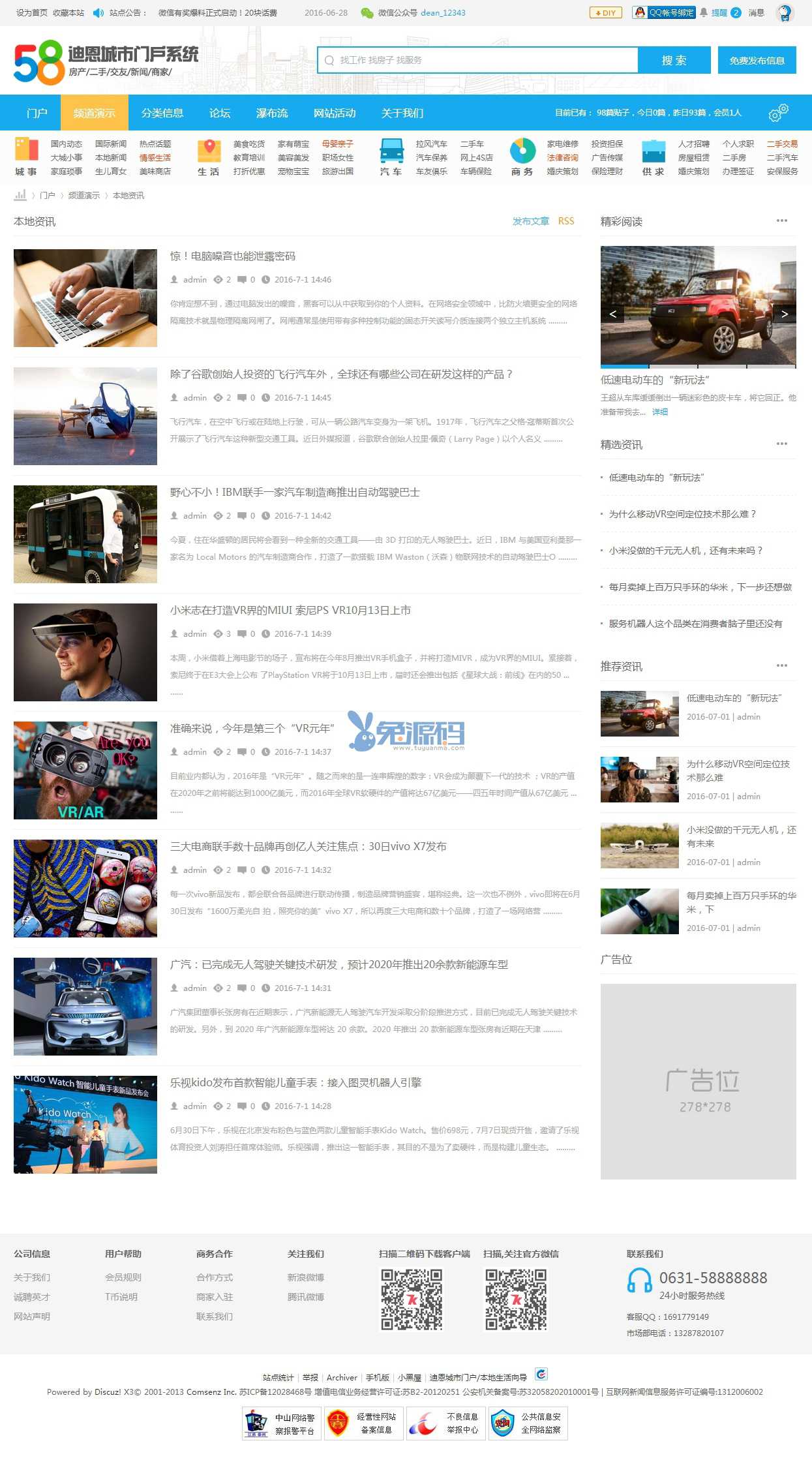Tap the DIY button in top bar

(605, 12)
